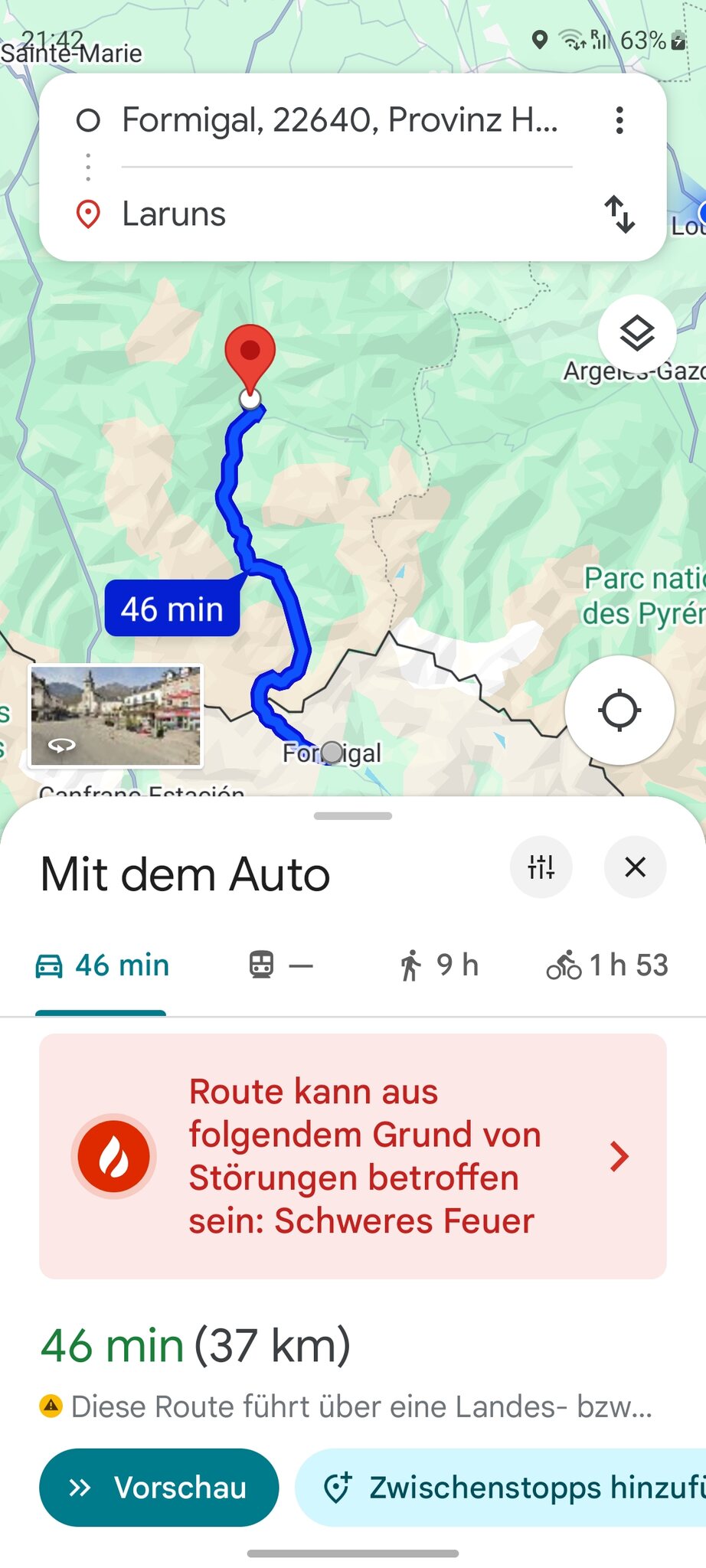Switch to the walking tab showing 9 h
The image size is (706, 1568).
(440, 965)
